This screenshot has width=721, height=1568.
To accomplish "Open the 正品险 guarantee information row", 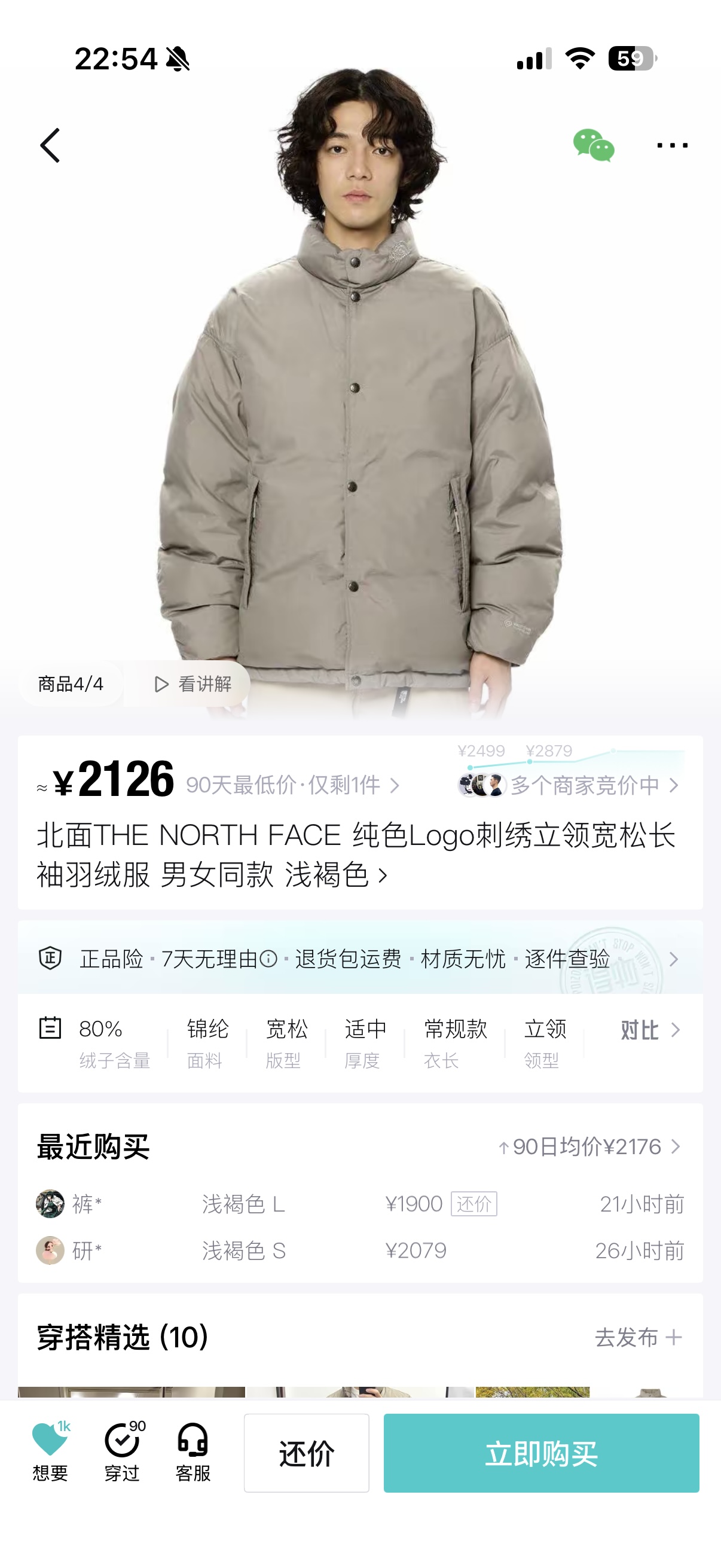I will 360,959.
